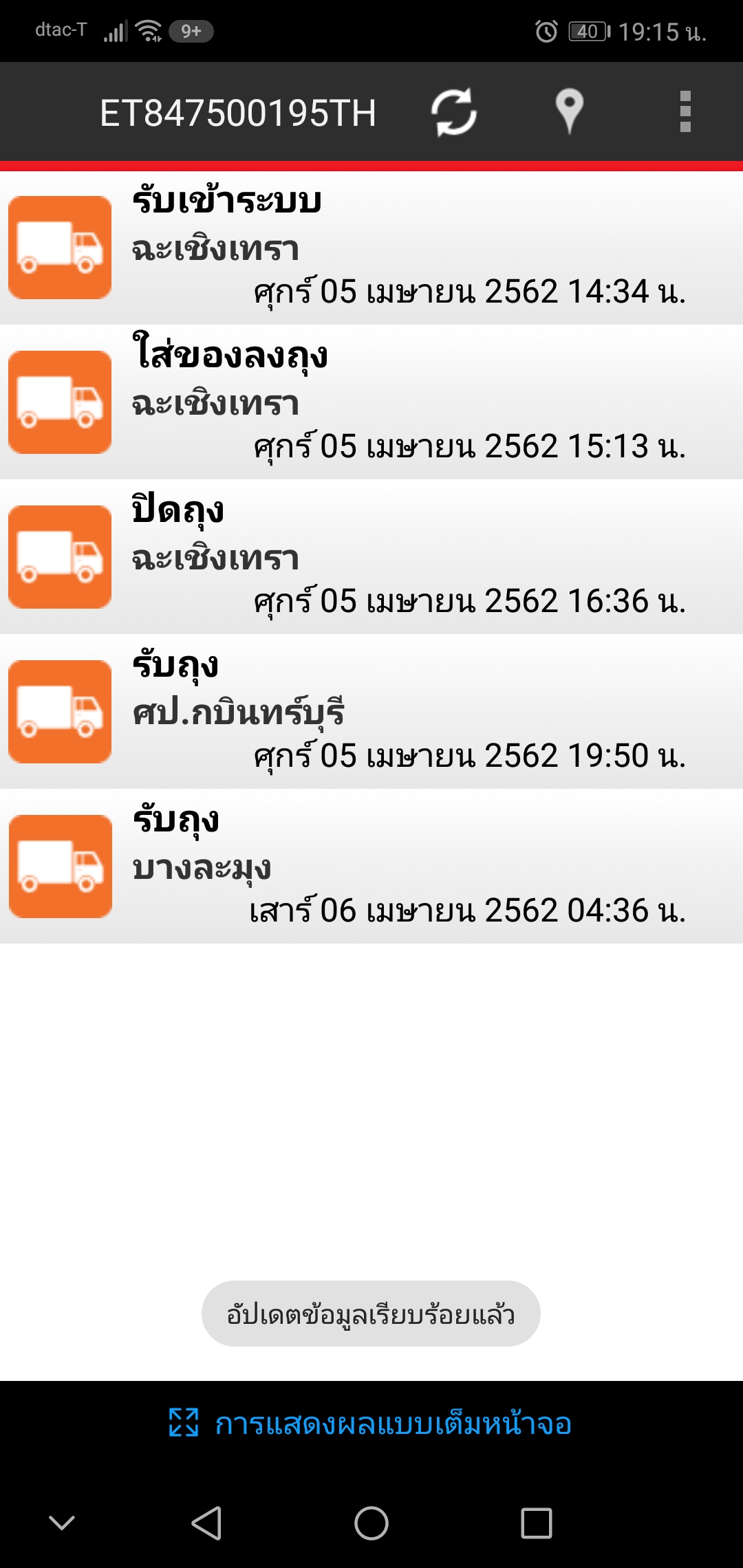View the ปิดถุง tracking entry
The width and height of the screenshot is (743, 1568).
[371, 557]
